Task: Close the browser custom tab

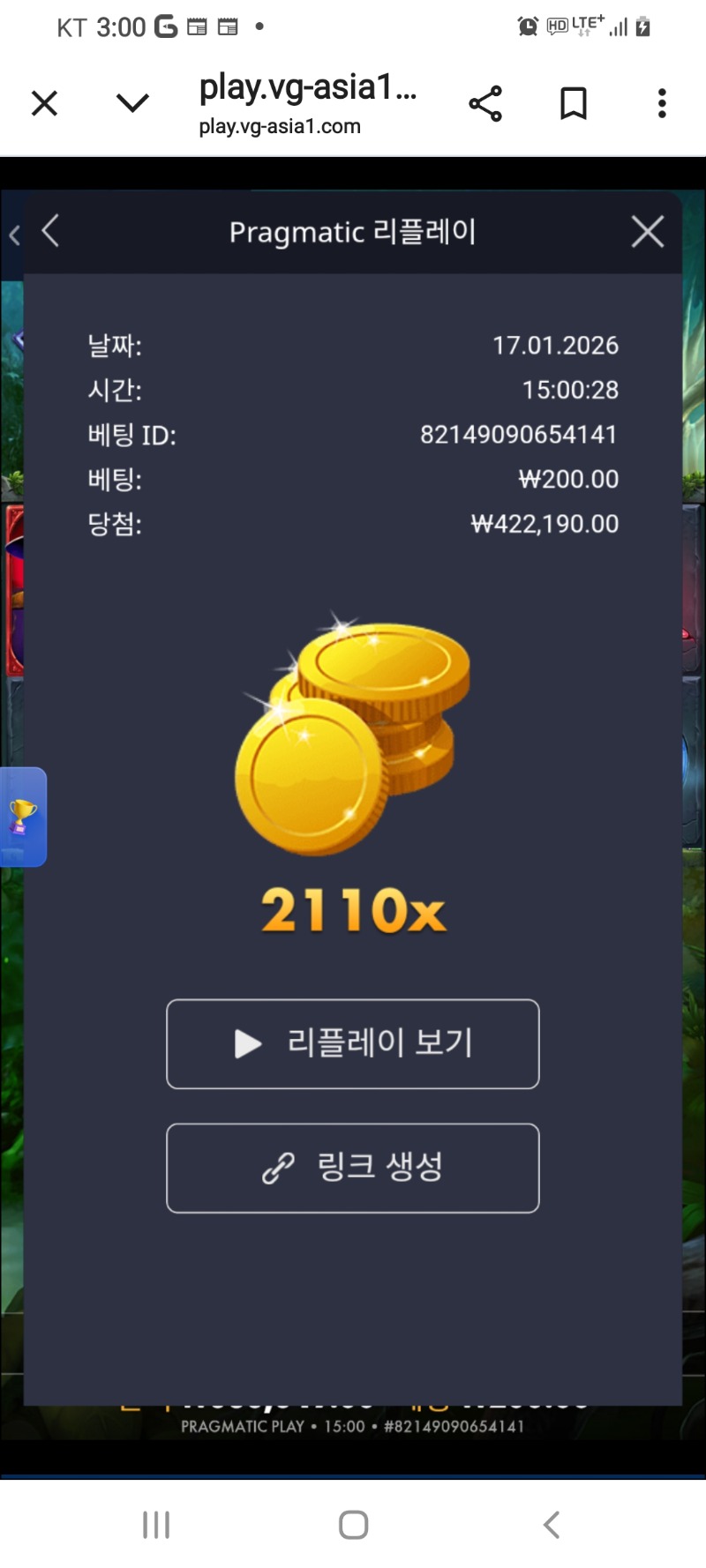Action: (x=44, y=103)
